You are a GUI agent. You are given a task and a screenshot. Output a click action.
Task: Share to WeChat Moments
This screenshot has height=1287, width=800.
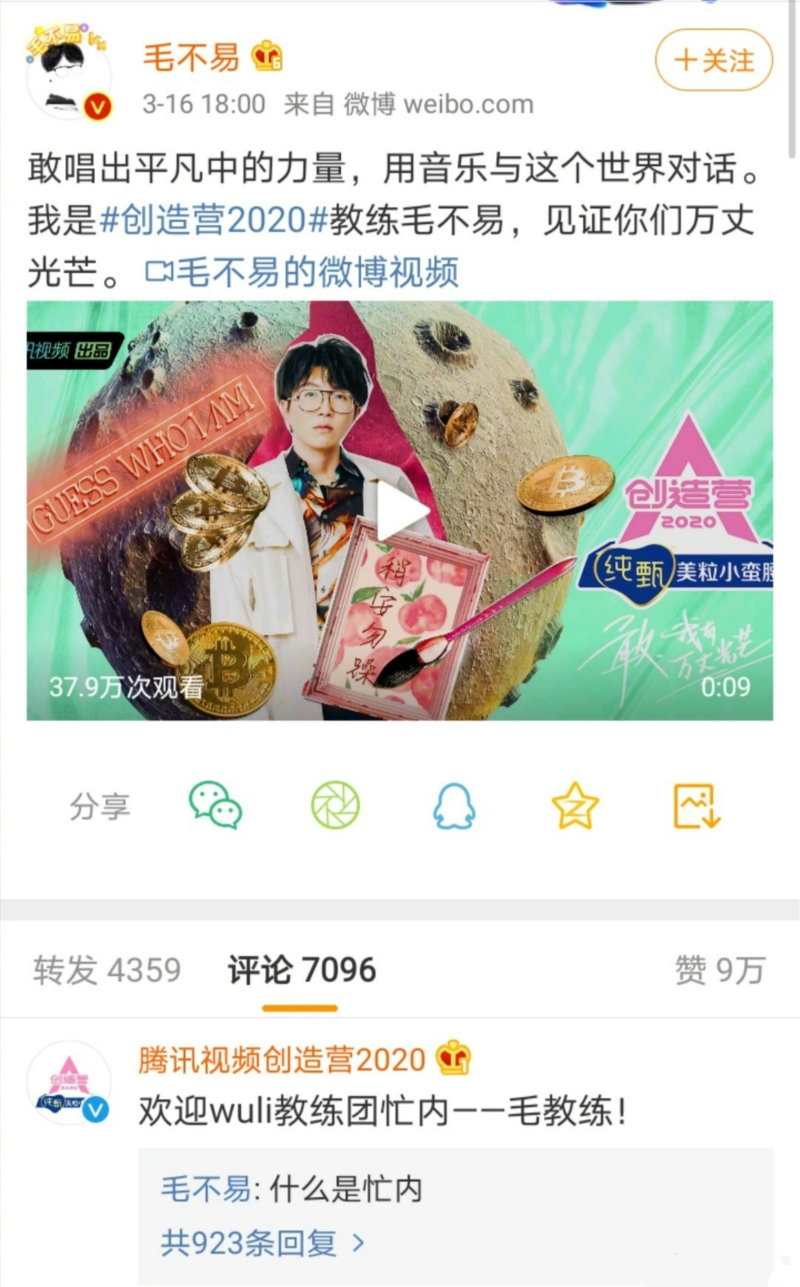point(335,806)
